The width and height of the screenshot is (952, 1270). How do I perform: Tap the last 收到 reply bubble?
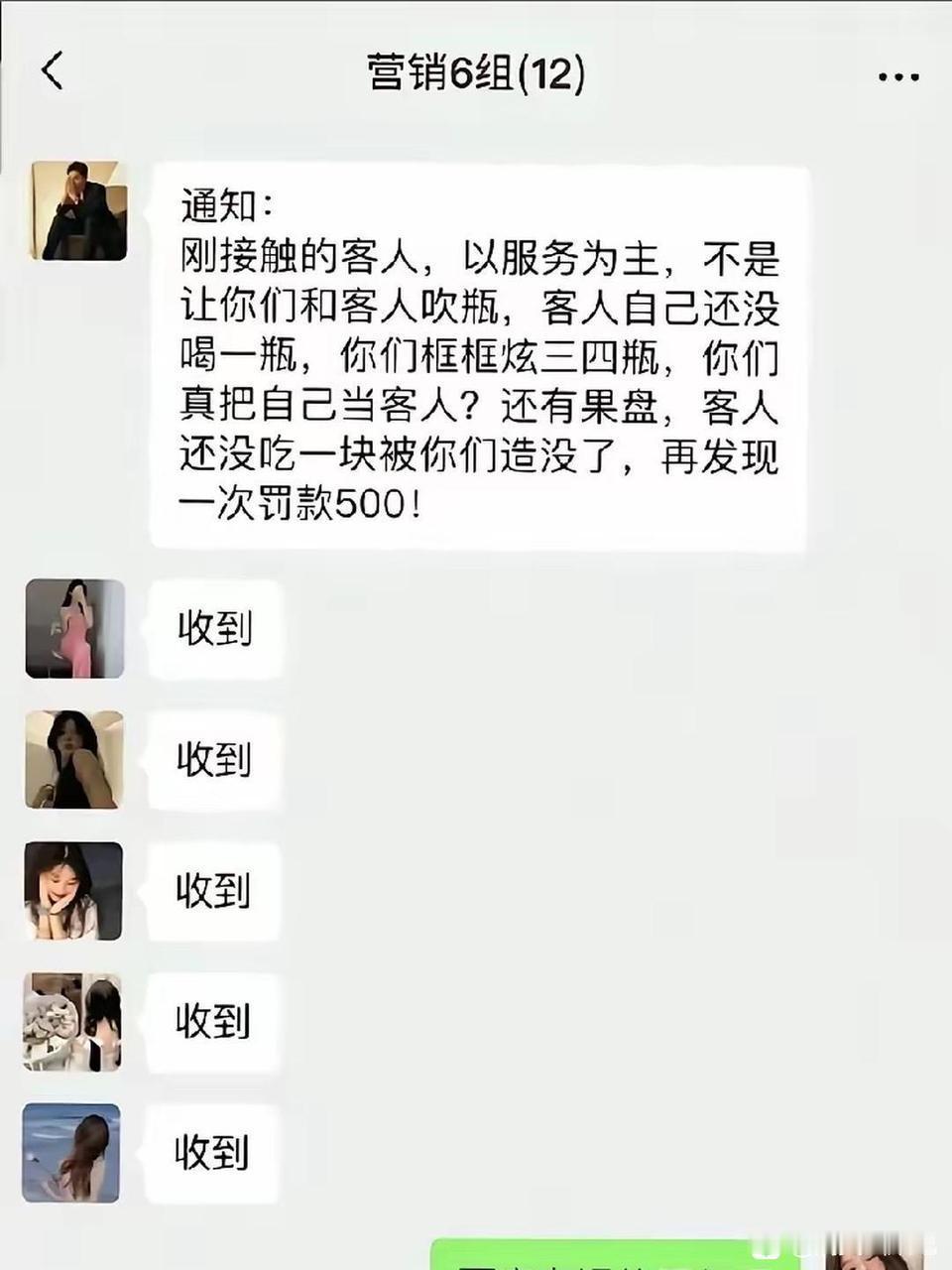click(x=214, y=1152)
